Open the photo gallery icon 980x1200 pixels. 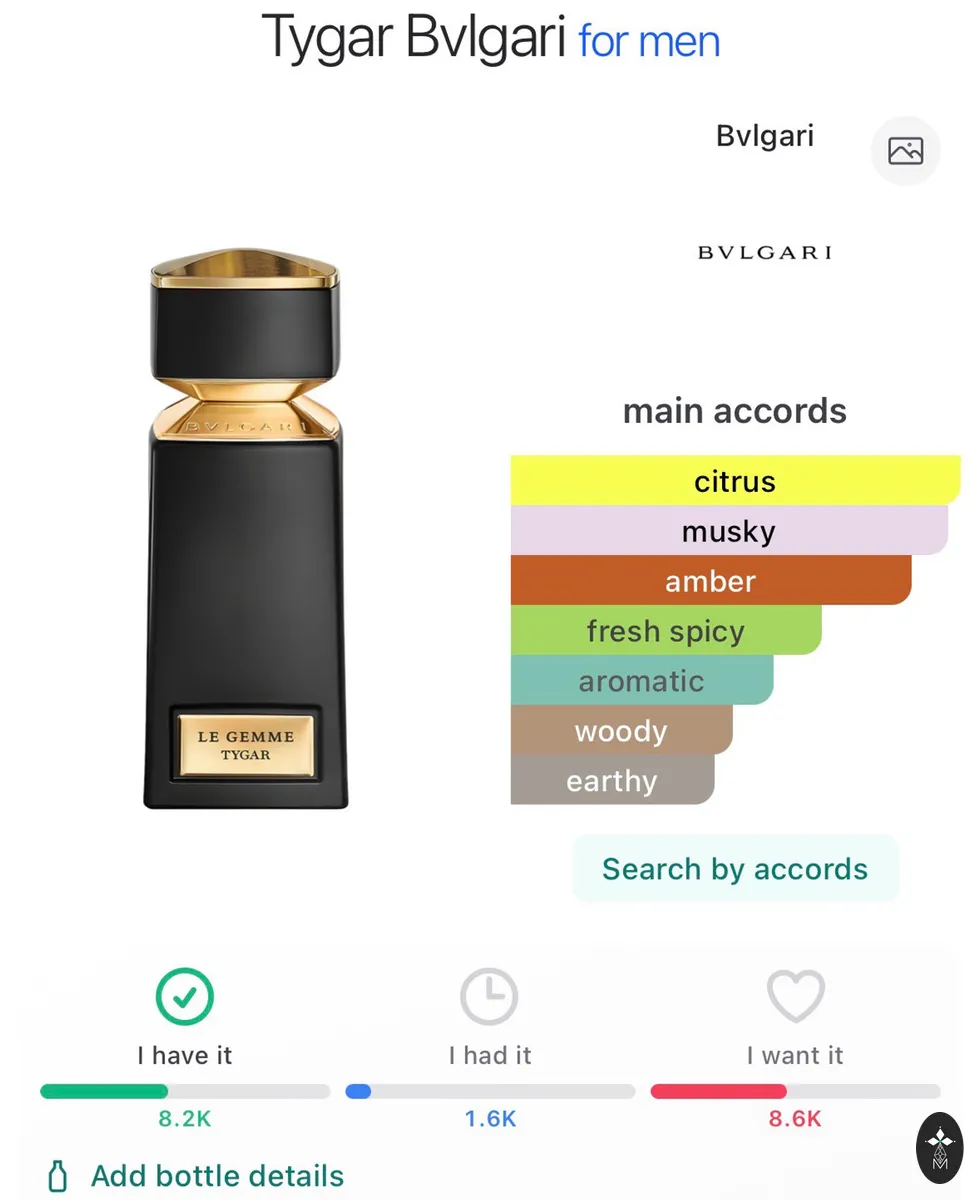click(x=905, y=151)
